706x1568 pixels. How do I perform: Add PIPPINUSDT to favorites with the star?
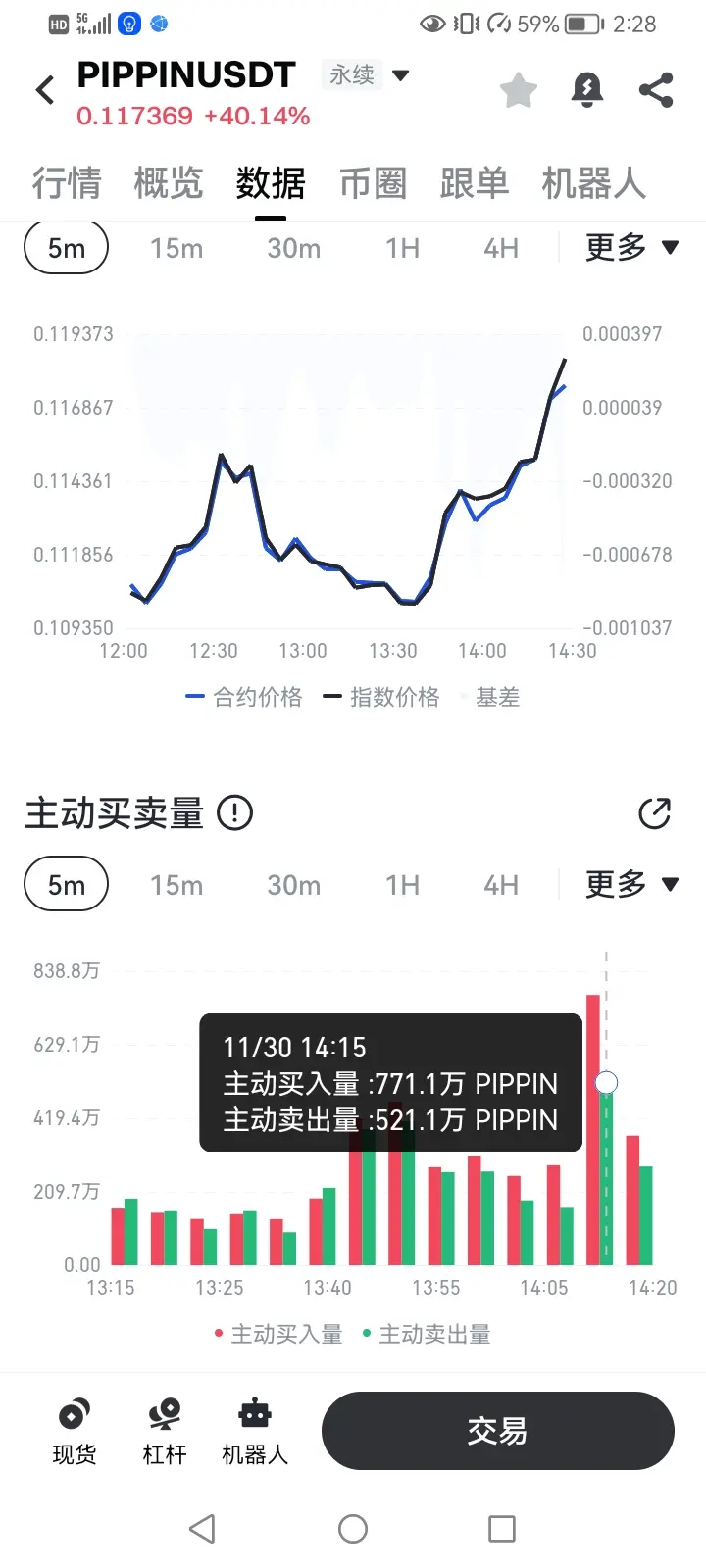(518, 91)
